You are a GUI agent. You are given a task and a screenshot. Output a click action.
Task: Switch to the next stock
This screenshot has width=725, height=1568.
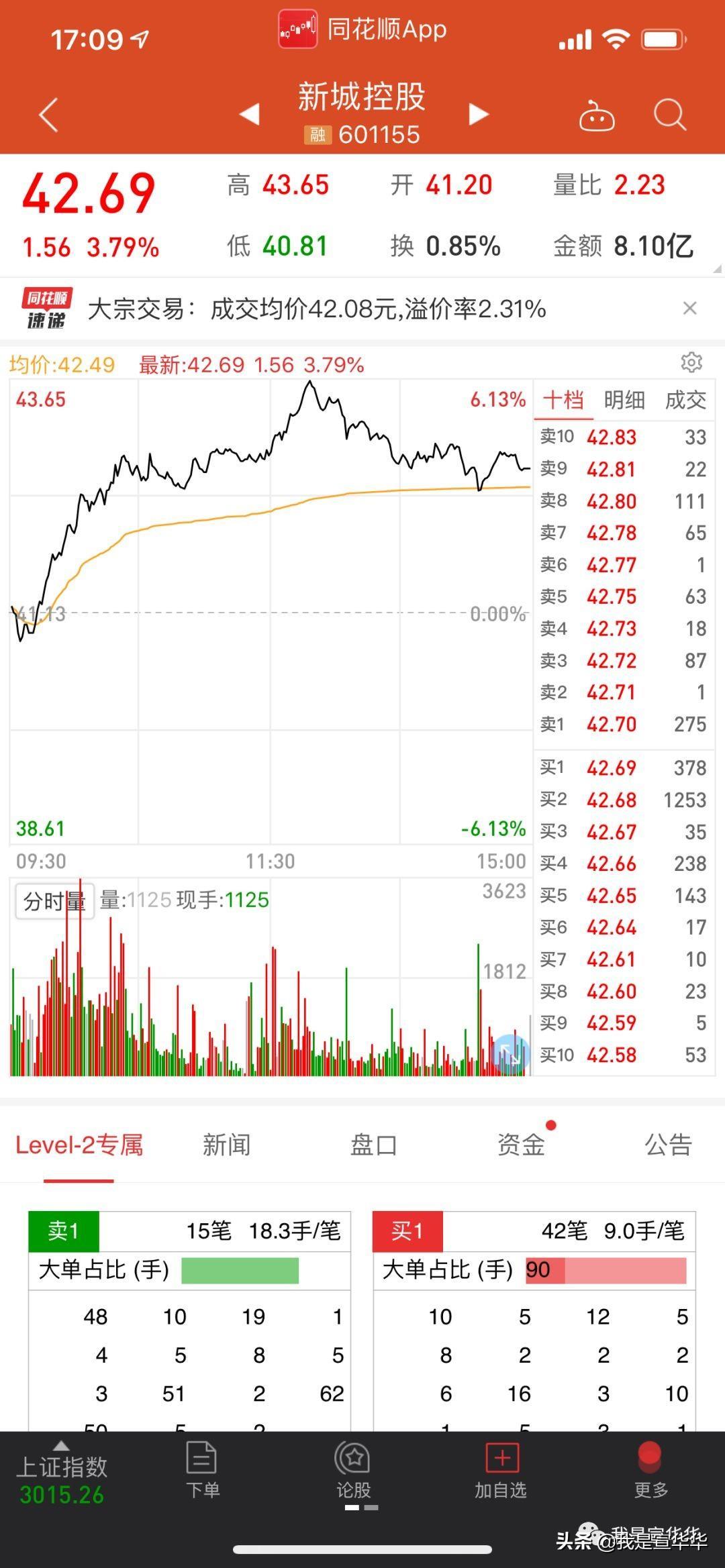click(x=478, y=114)
